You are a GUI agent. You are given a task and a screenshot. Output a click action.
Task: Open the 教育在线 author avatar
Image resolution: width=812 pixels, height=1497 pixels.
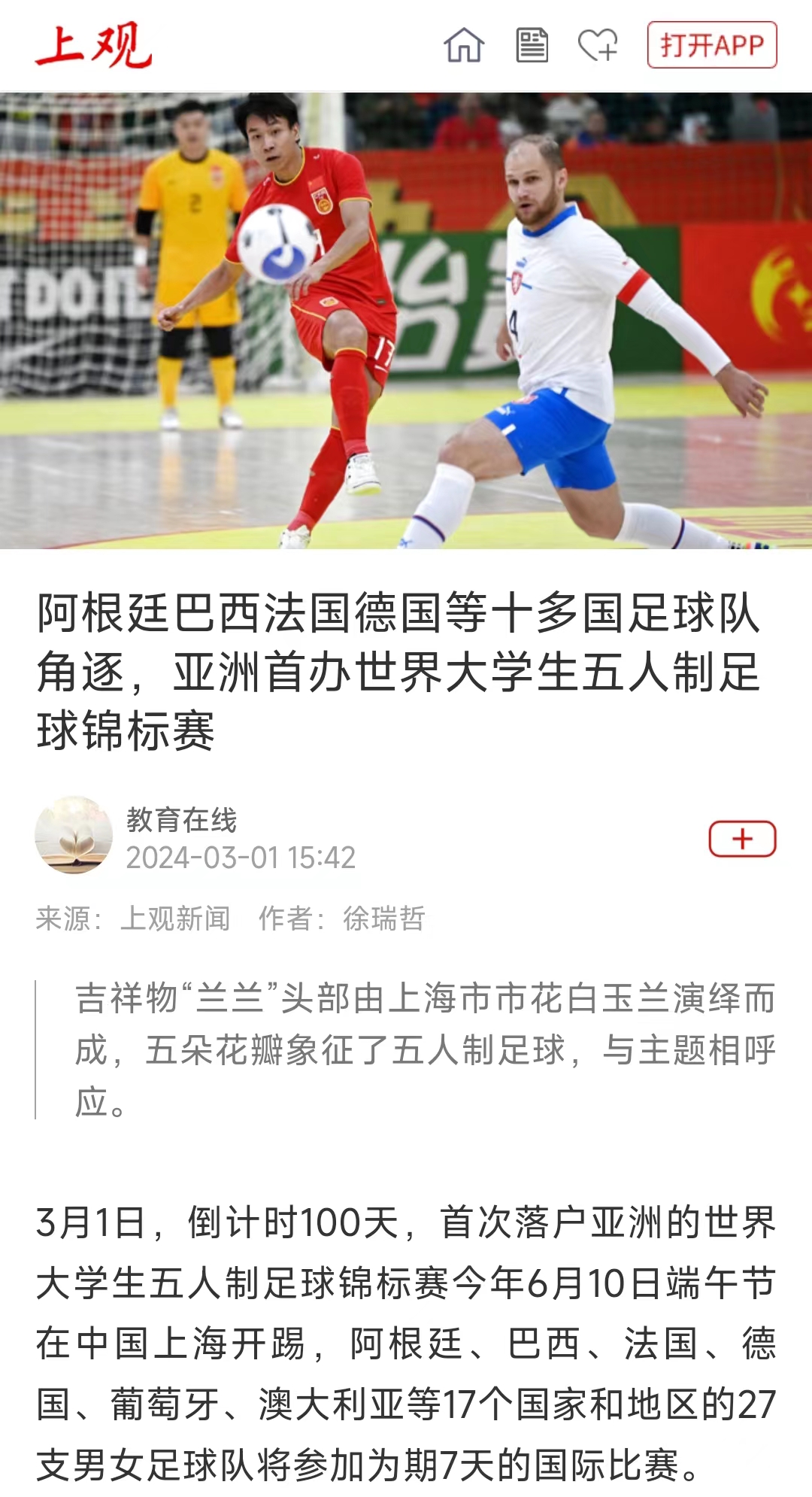pyautogui.click(x=74, y=835)
